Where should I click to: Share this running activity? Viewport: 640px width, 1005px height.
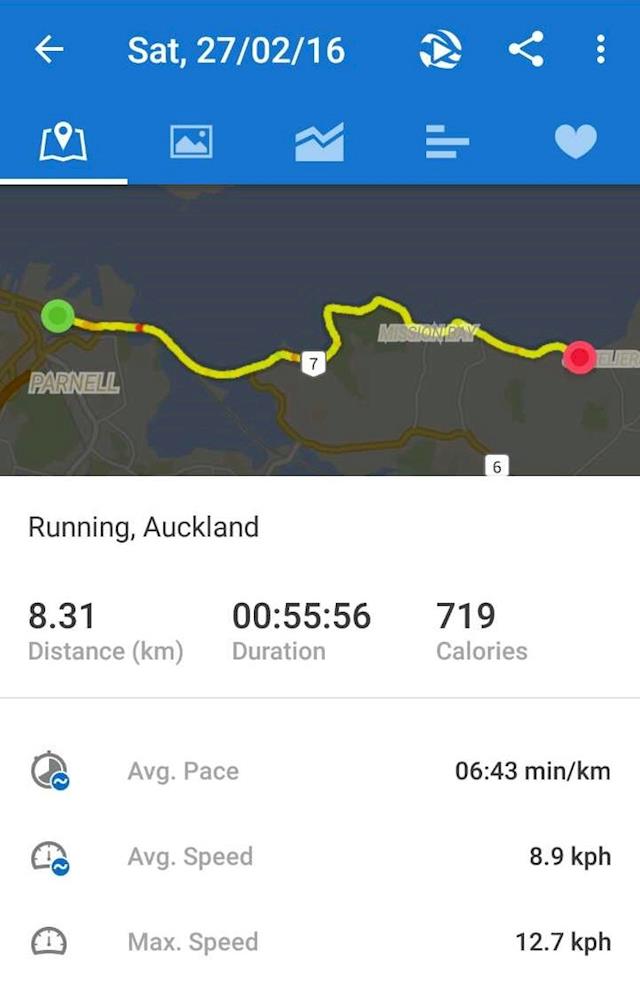[525, 50]
